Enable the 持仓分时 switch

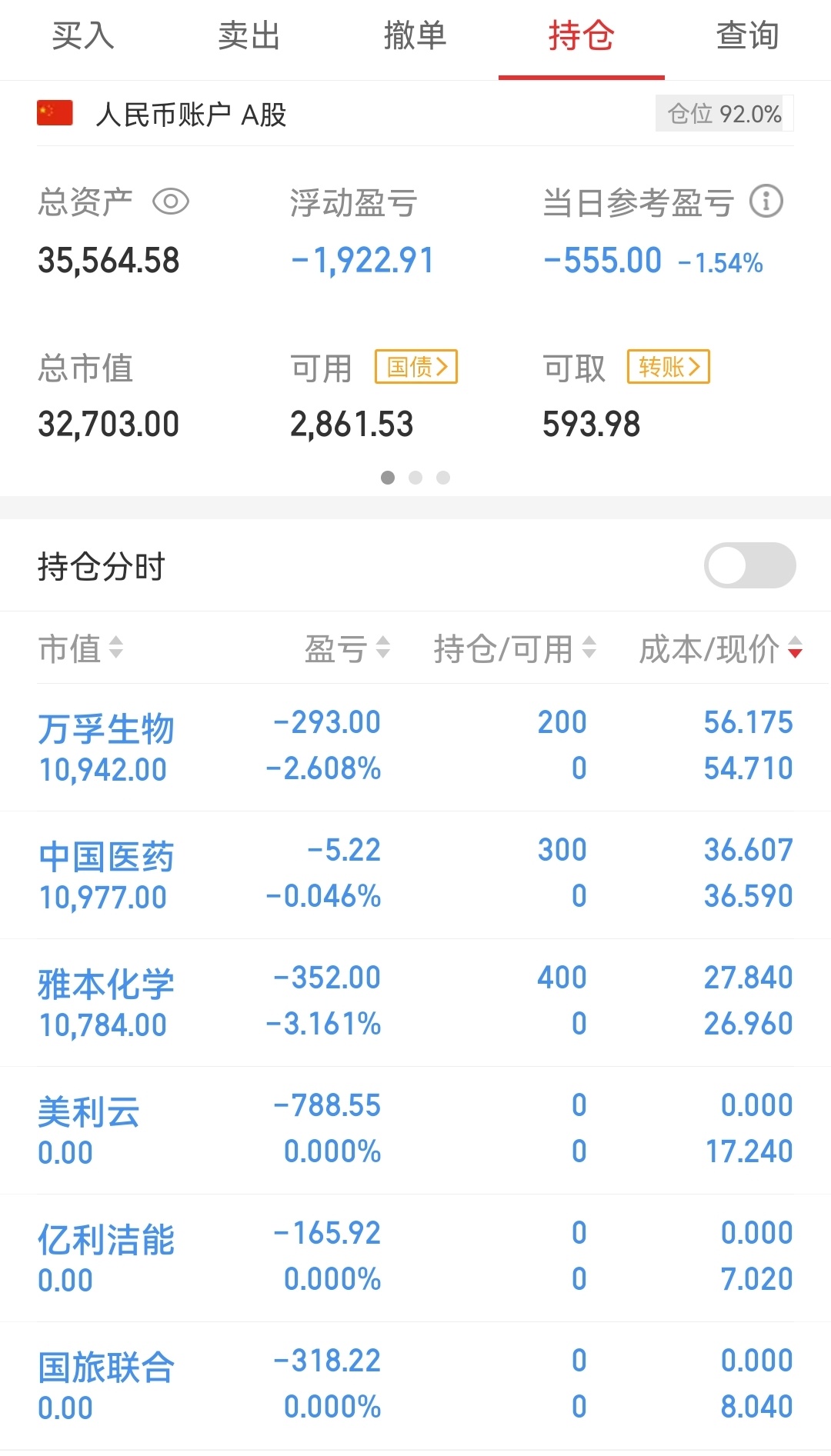[750, 565]
